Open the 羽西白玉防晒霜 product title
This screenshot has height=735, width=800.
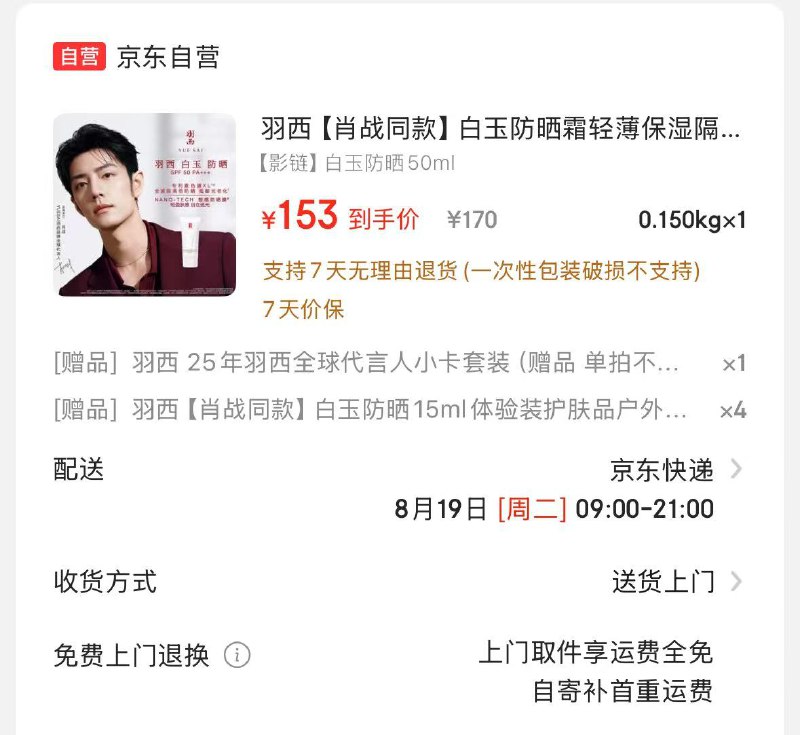click(x=500, y=129)
